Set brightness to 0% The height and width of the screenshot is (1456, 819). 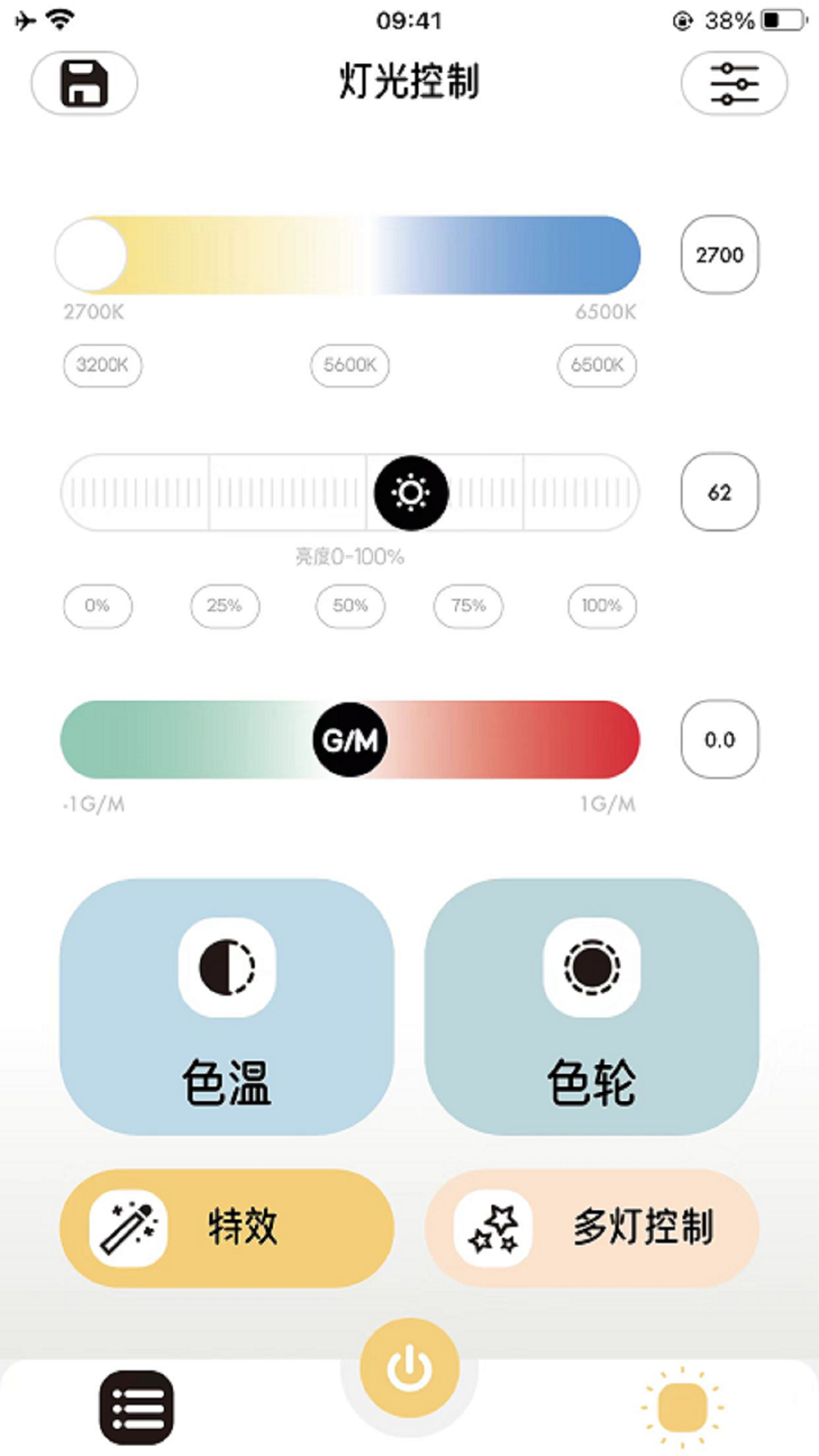coord(98,606)
